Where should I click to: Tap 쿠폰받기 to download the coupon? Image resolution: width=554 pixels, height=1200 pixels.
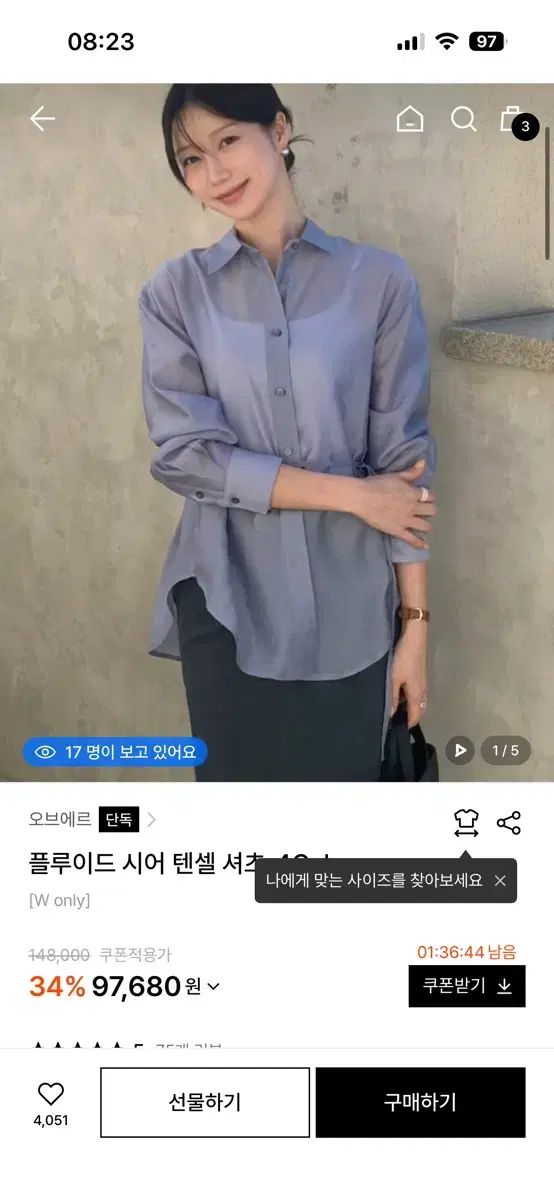467,986
